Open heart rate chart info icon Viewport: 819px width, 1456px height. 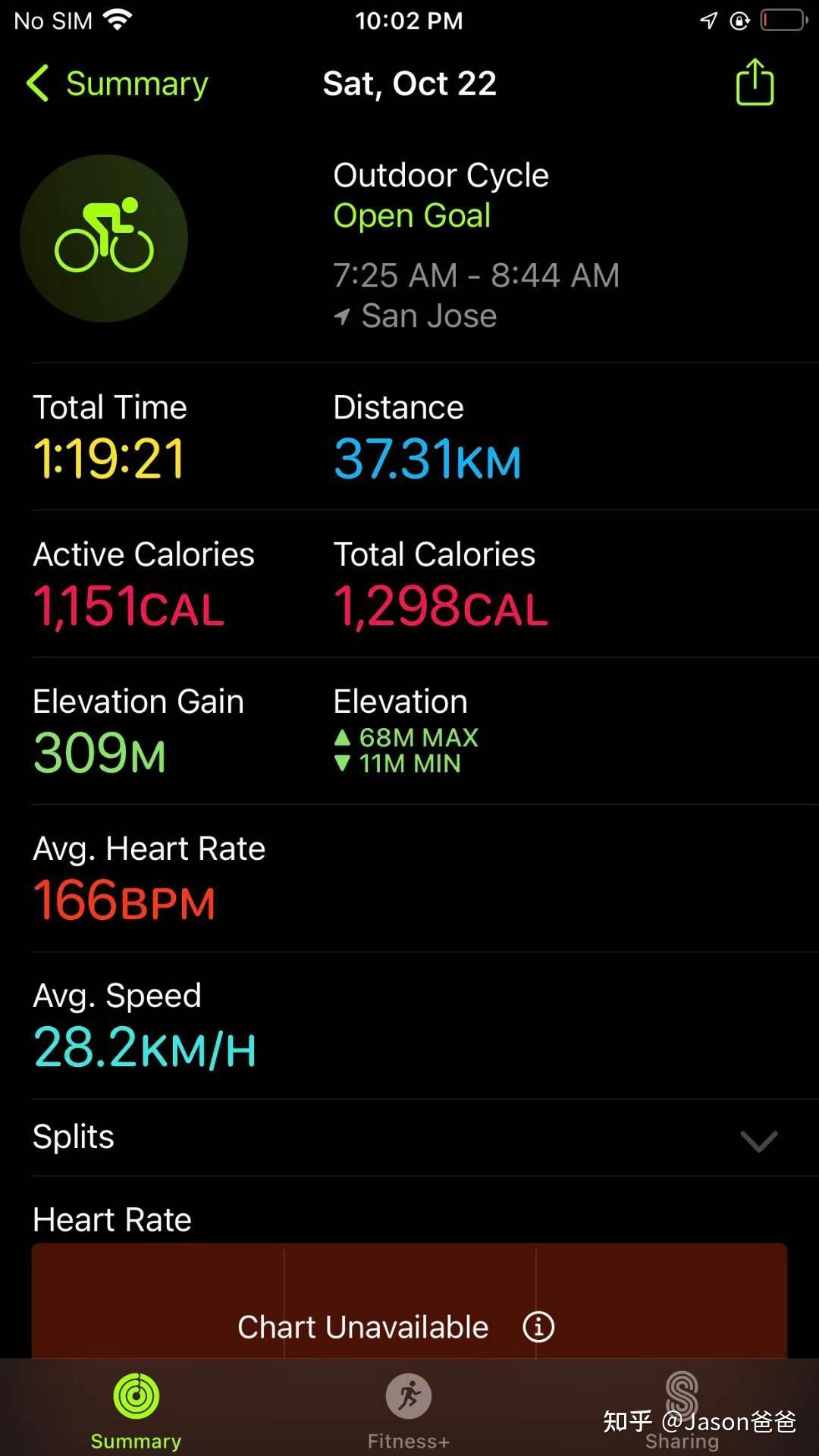tap(538, 1327)
